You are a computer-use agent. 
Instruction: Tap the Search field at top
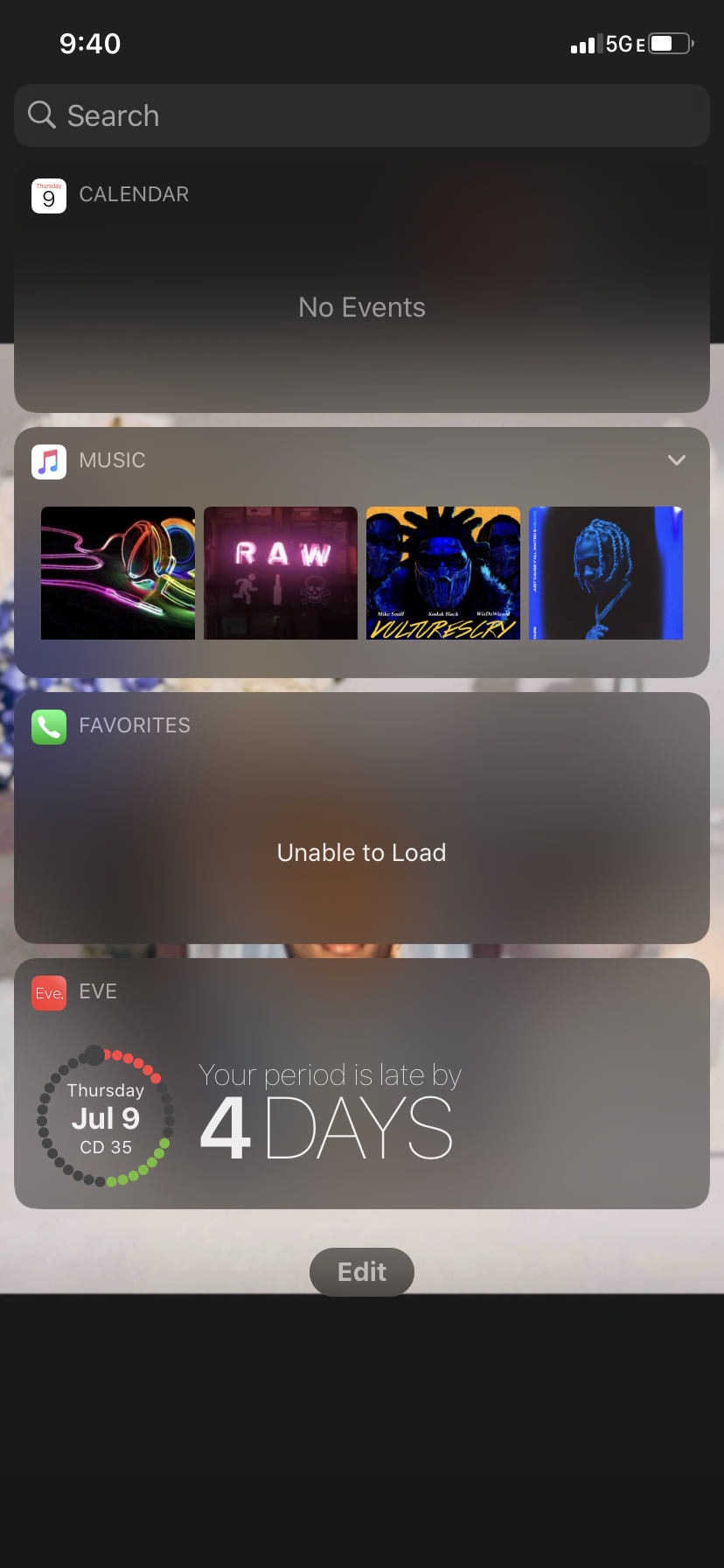(362, 115)
